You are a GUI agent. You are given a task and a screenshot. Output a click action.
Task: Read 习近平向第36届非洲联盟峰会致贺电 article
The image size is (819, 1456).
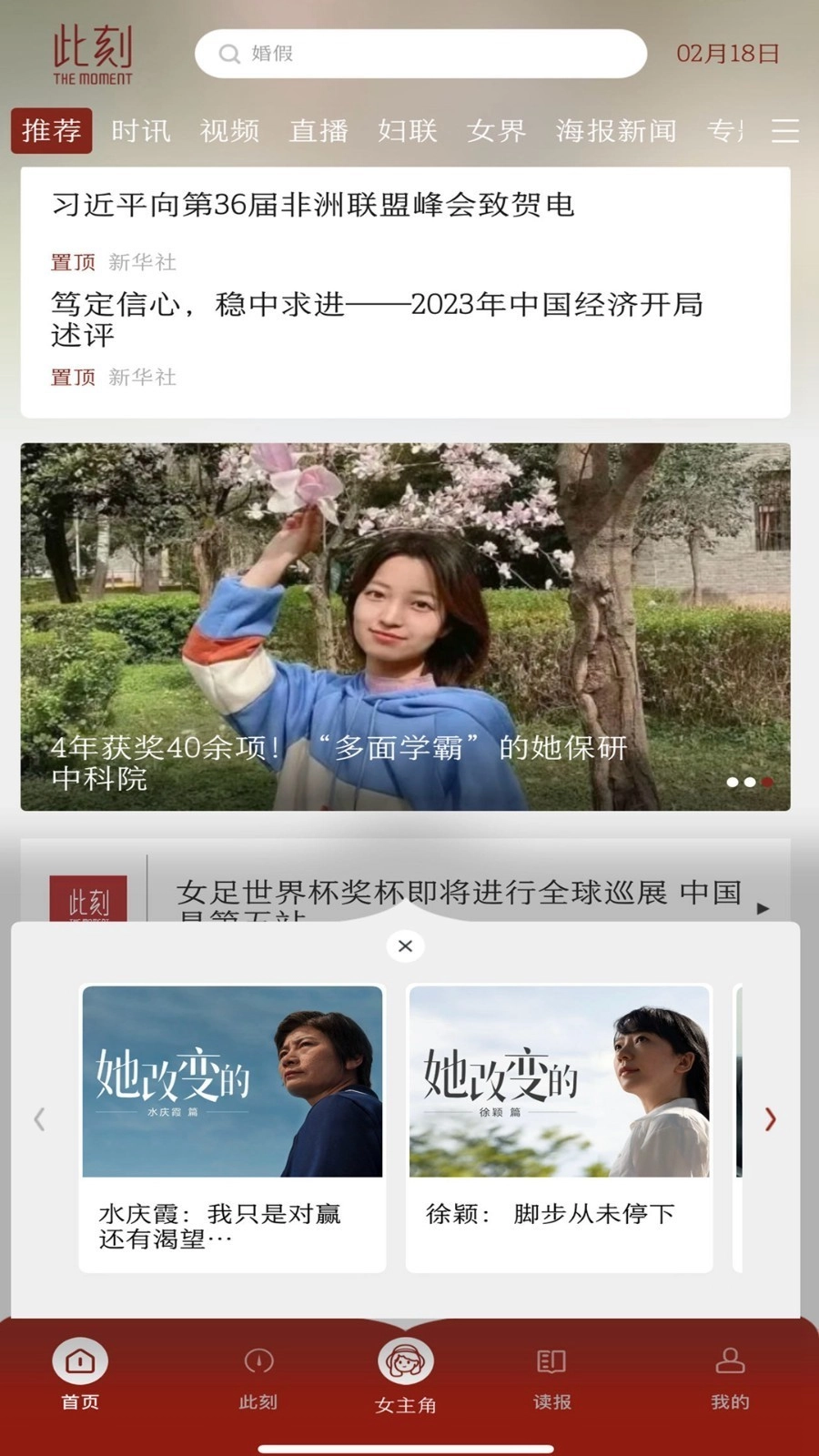(313, 206)
